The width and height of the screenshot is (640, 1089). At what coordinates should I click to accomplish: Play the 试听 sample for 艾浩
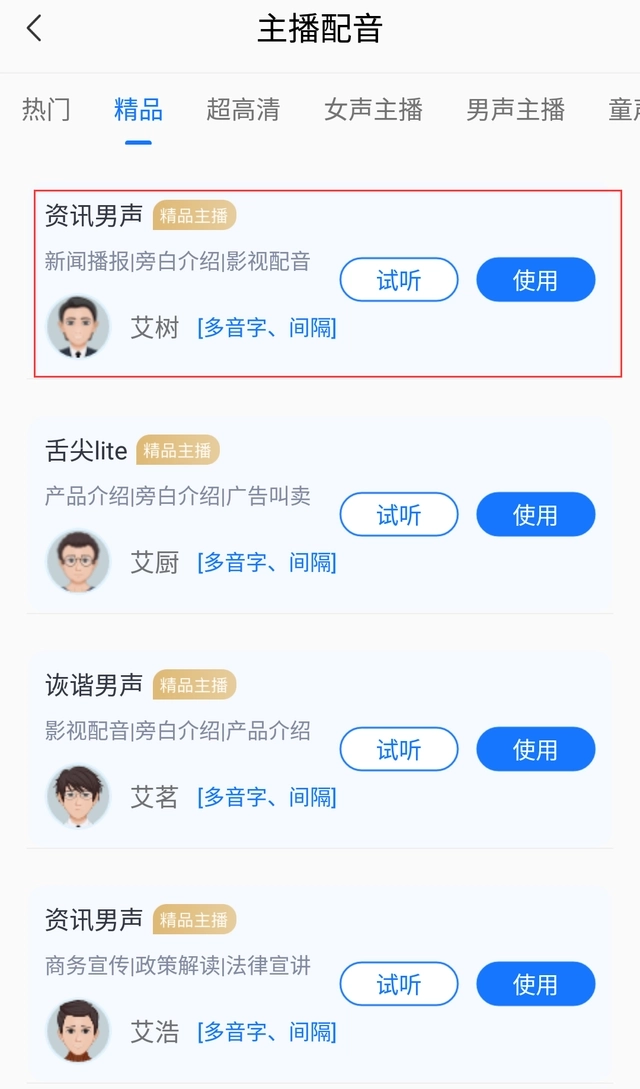pyautogui.click(x=399, y=985)
